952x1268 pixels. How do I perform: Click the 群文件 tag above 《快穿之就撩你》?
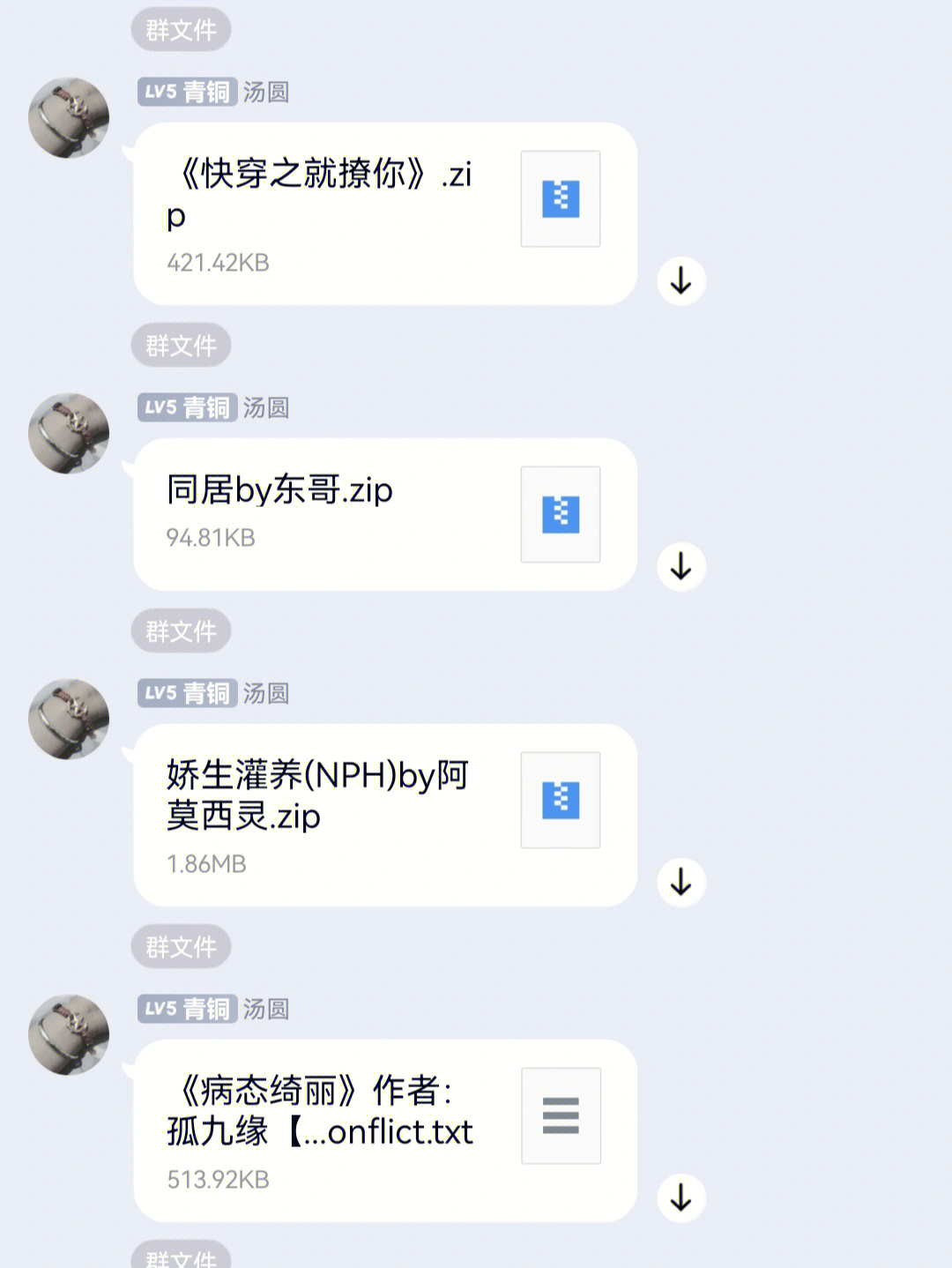(180, 29)
